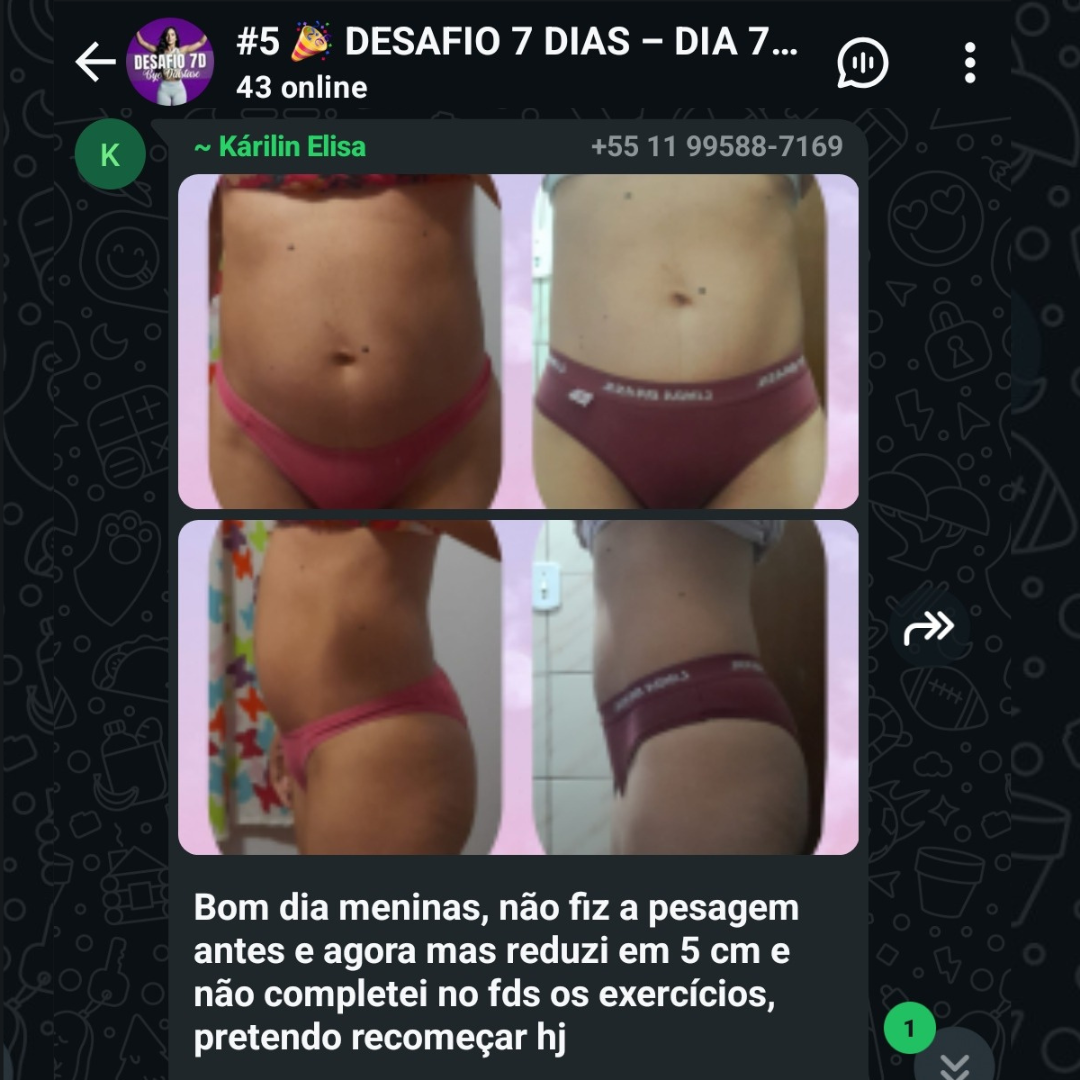Go back to the chat list
This screenshot has width=1080, height=1080.
tap(95, 63)
